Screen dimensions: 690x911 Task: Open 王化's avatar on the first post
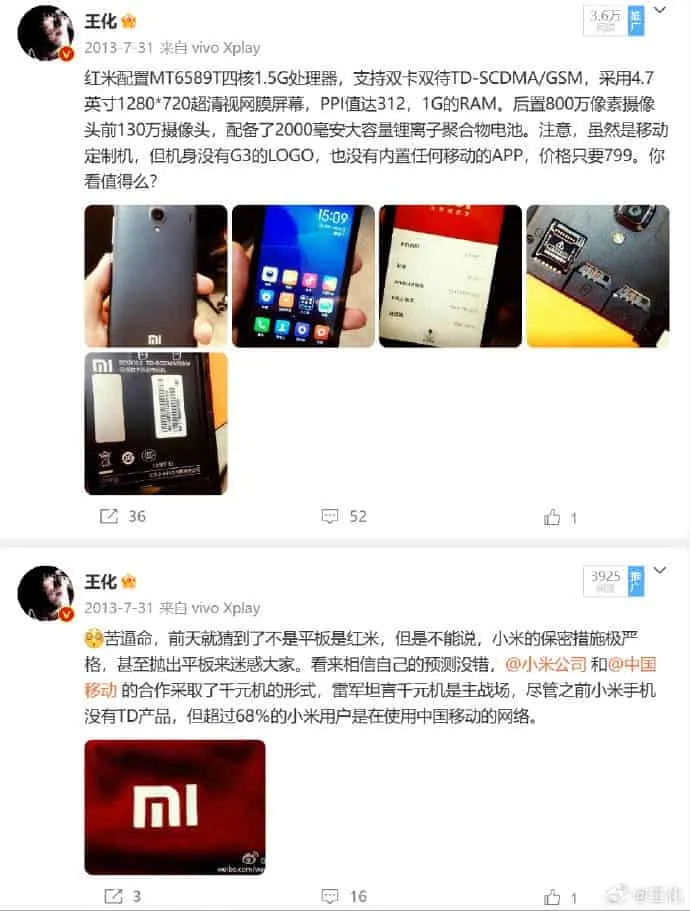[x=45, y=35]
